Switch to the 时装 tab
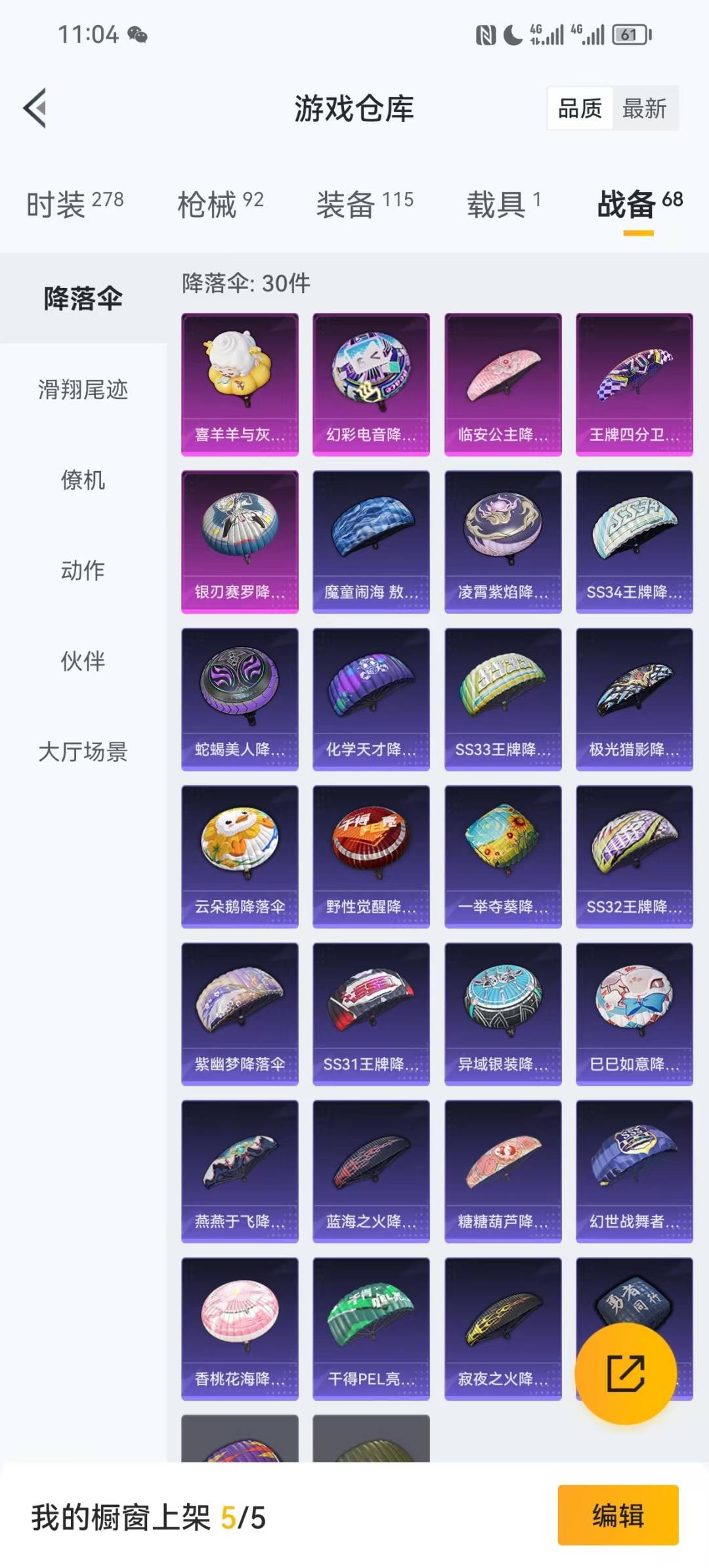This screenshot has width=709, height=1568. pos(75,204)
